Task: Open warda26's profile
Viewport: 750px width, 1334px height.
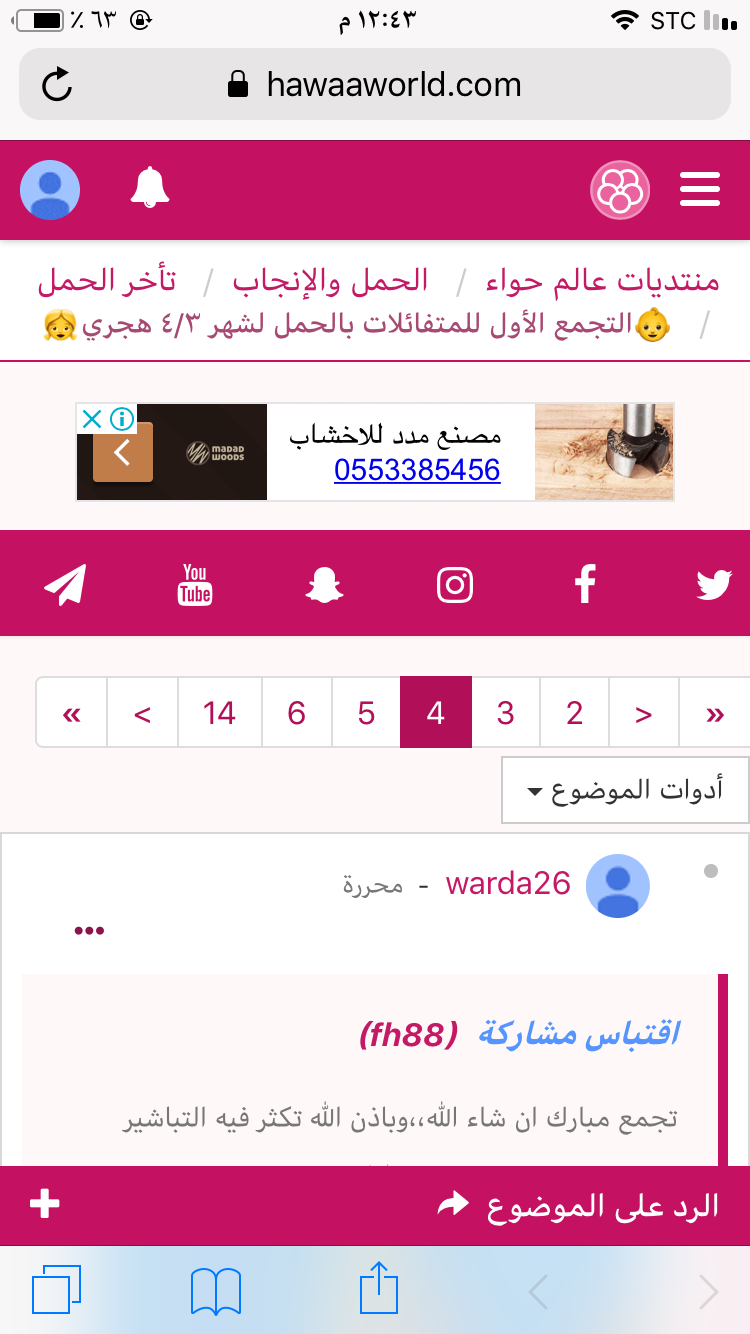Action: coord(508,883)
